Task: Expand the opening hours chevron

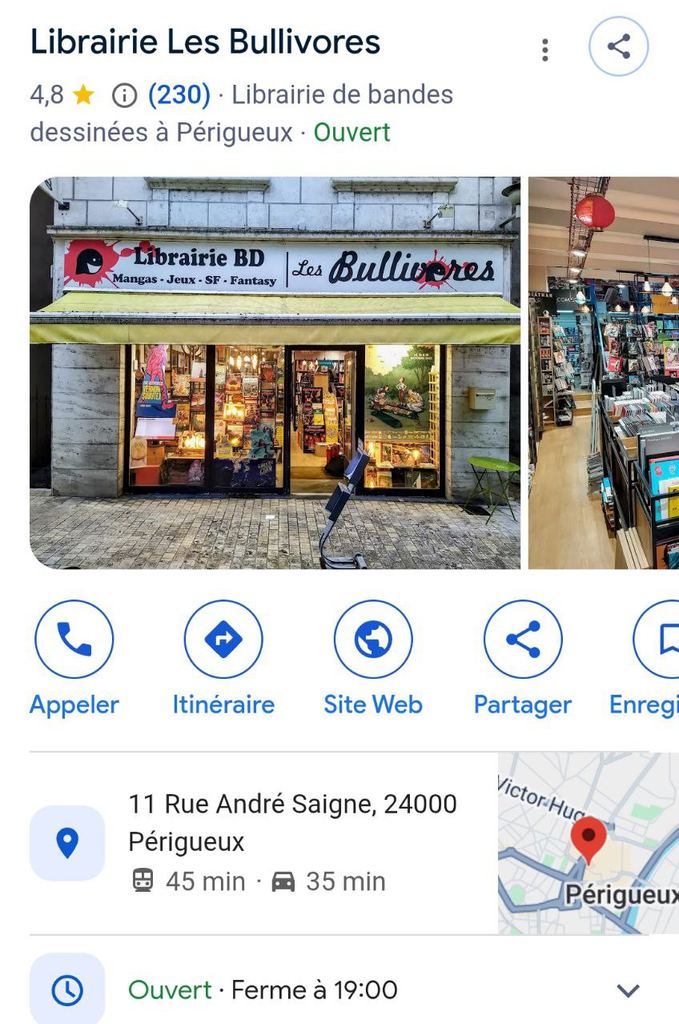Action: 628,990
